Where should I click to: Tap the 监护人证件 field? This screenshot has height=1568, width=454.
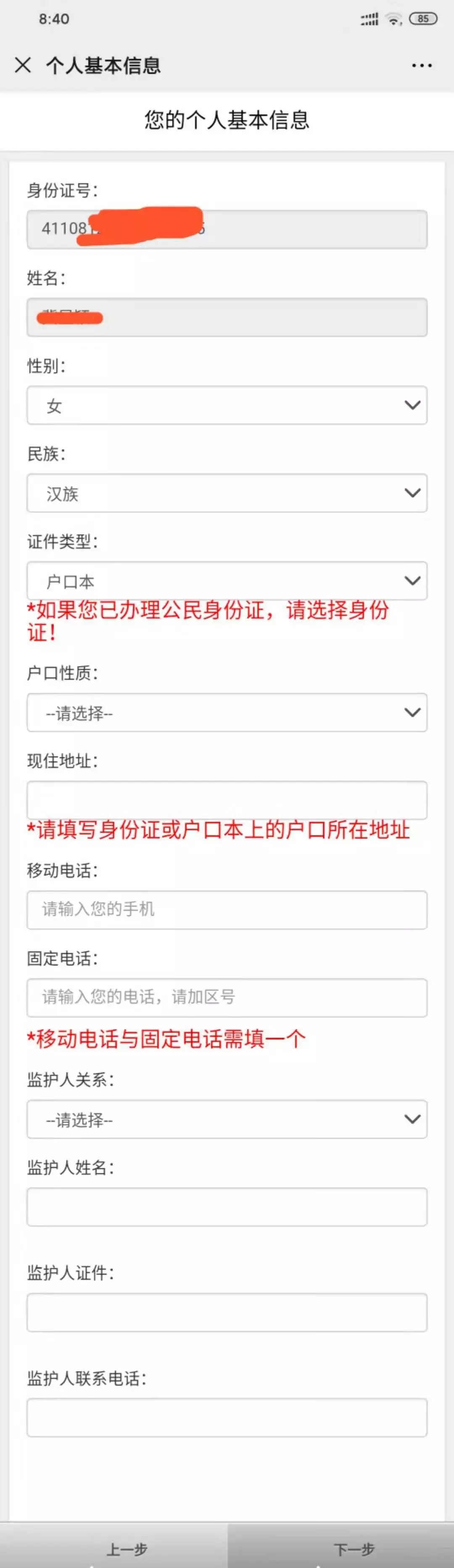(227, 1312)
